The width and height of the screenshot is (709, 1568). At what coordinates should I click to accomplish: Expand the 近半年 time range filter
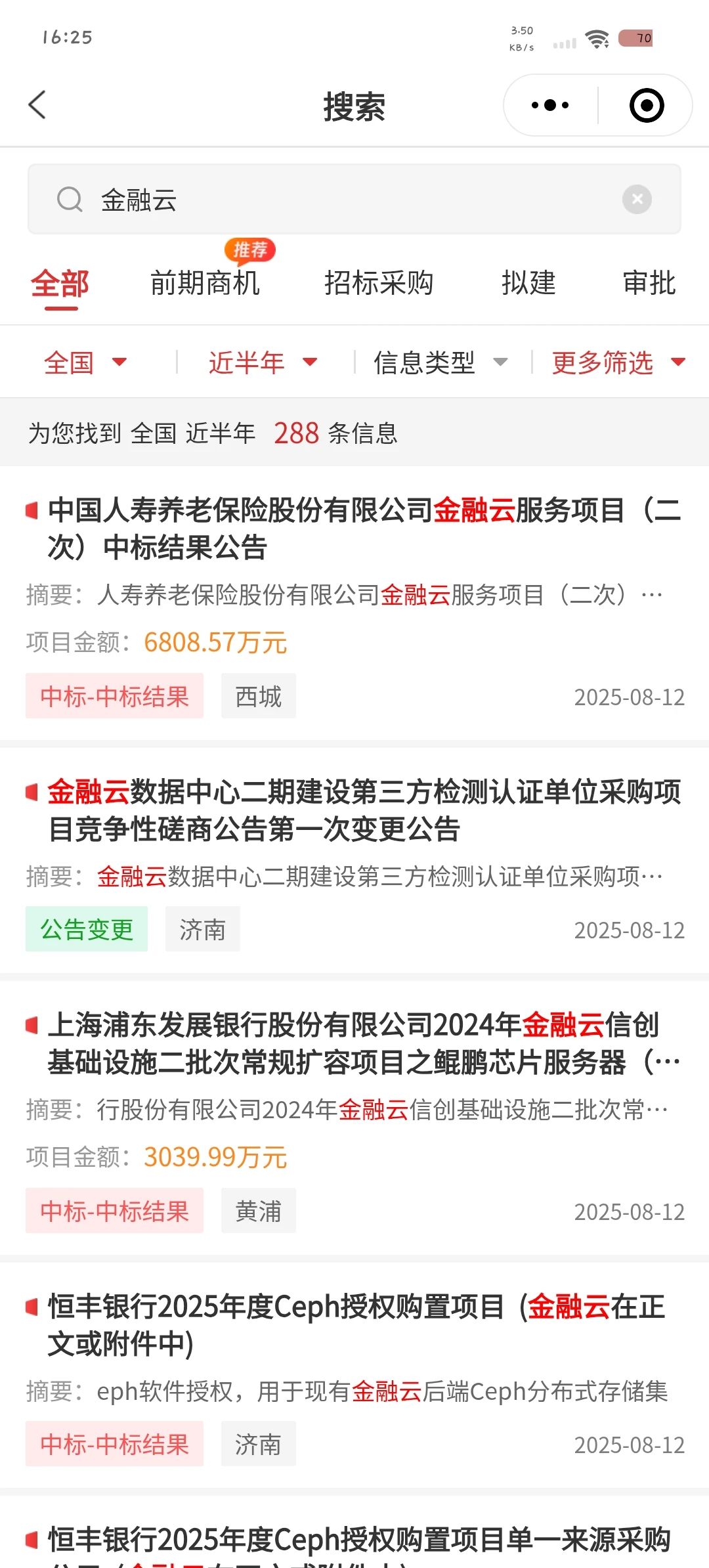tap(263, 362)
